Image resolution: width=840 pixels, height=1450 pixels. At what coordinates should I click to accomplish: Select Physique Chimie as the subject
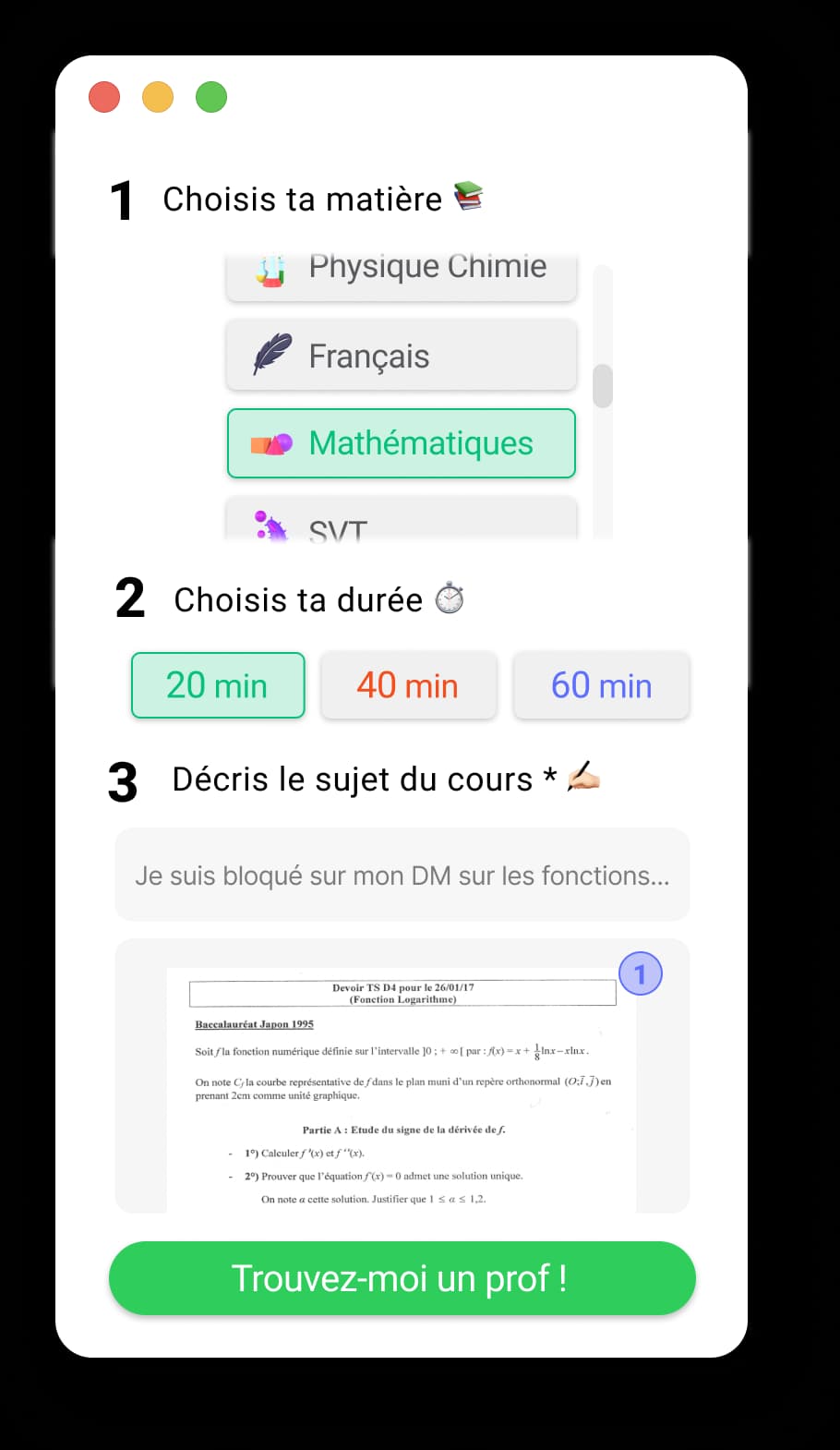[x=402, y=275]
